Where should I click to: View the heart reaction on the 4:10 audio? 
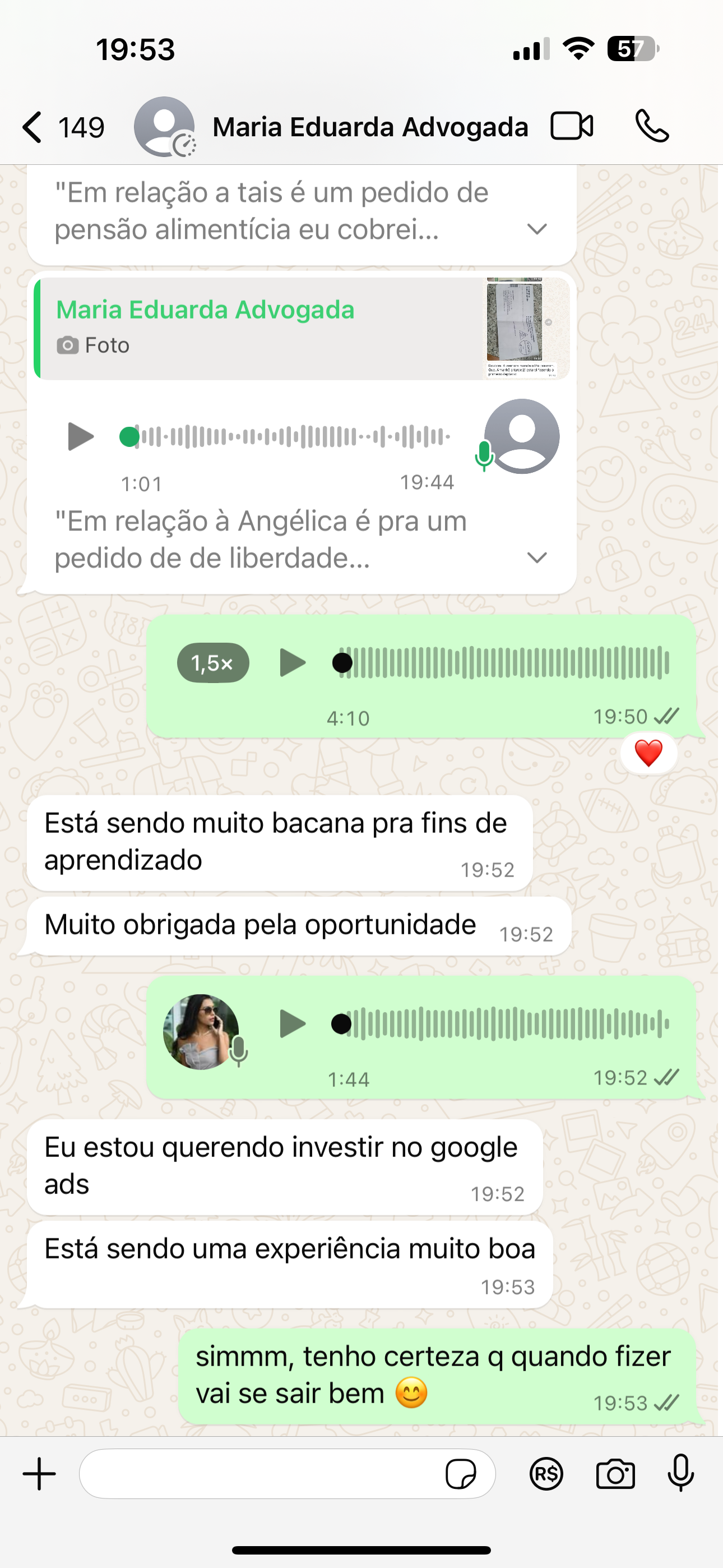[648, 753]
